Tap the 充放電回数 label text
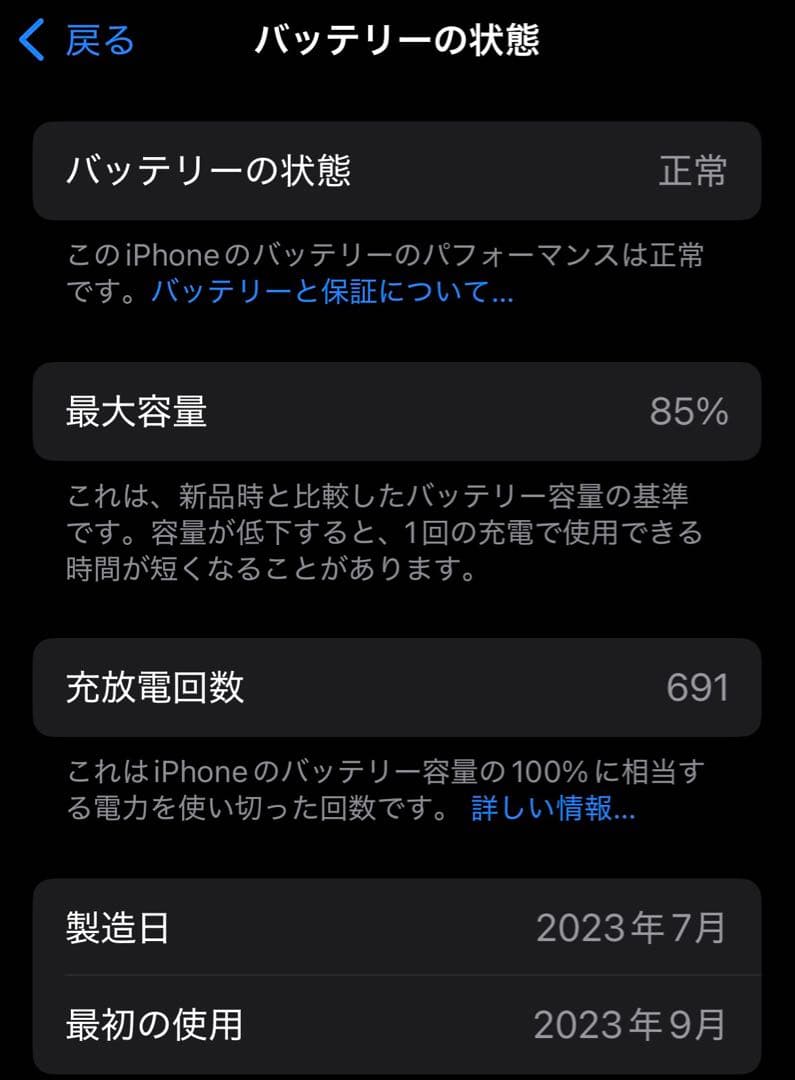This screenshot has width=795, height=1080. (x=157, y=686)
